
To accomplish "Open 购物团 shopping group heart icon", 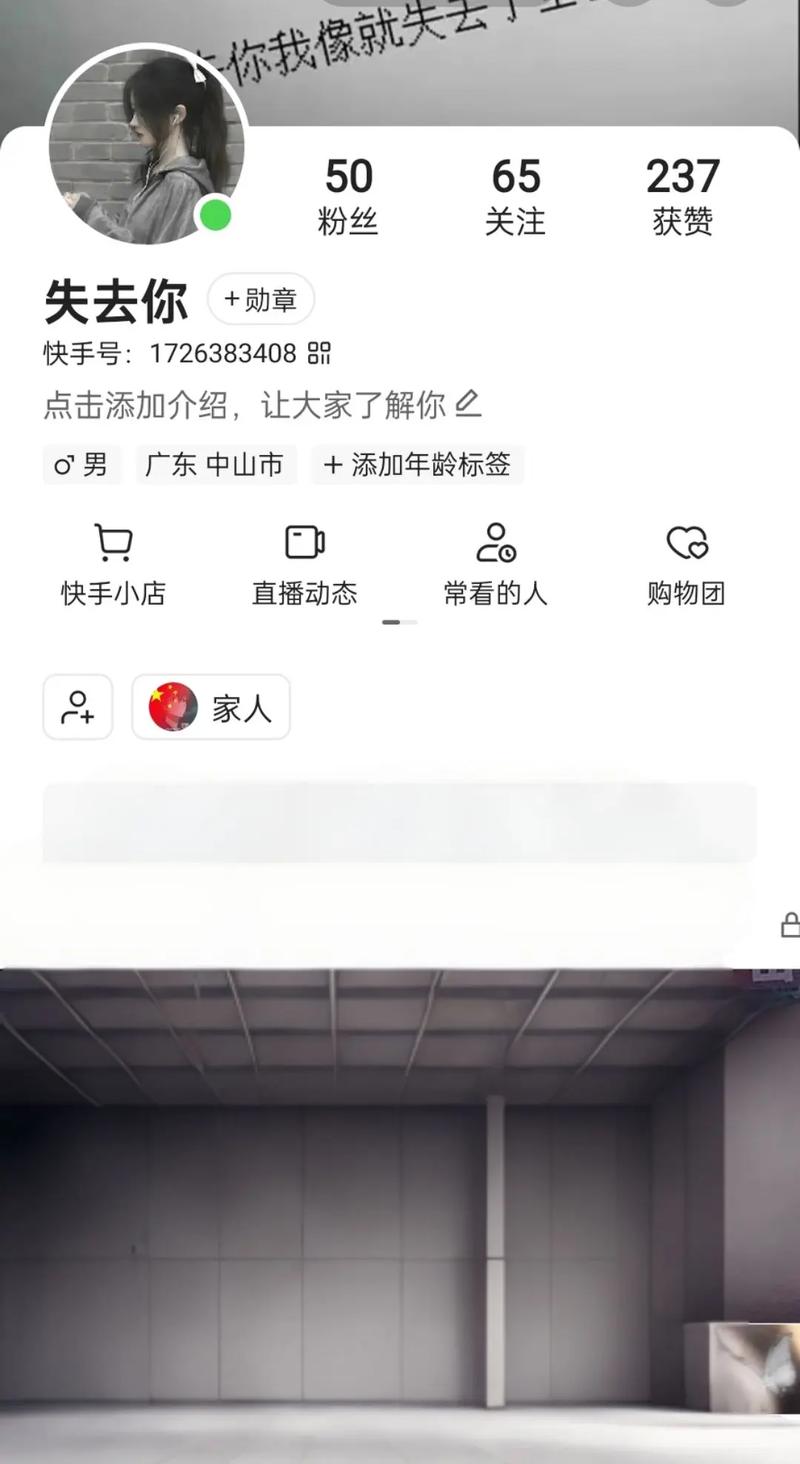I will tap(686, 541).
